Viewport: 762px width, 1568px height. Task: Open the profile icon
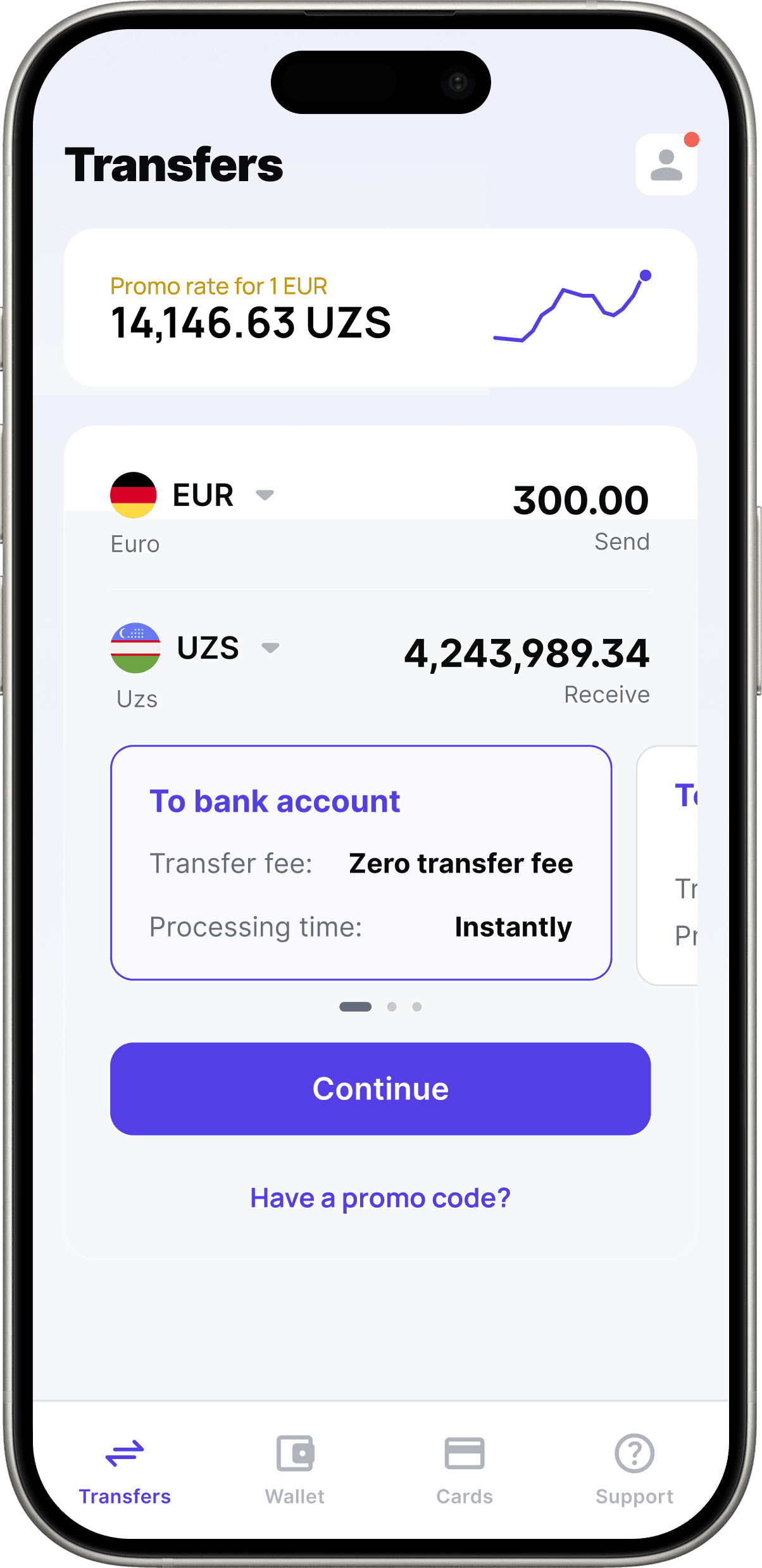(666, 165)
